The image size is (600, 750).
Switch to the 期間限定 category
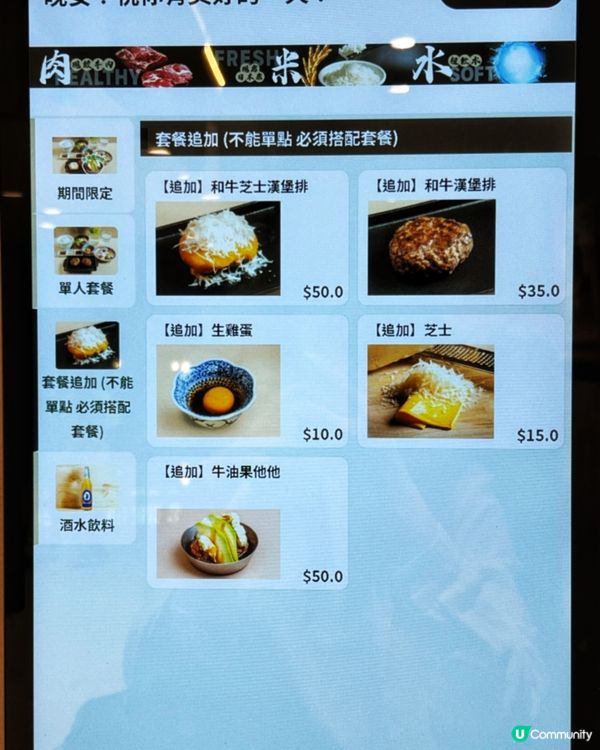(x=84, y=166)
